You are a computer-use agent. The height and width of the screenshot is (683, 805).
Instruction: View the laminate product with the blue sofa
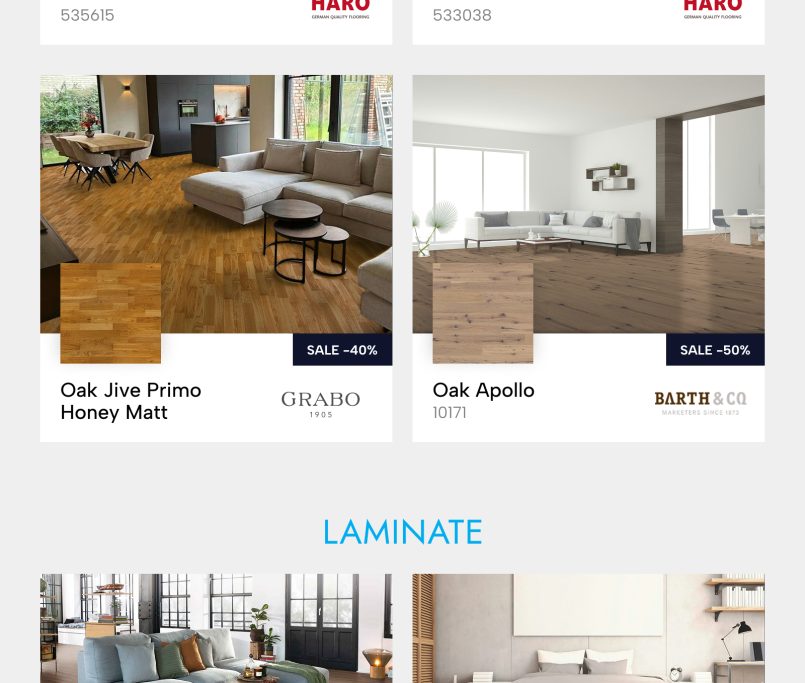coord(216,630)
